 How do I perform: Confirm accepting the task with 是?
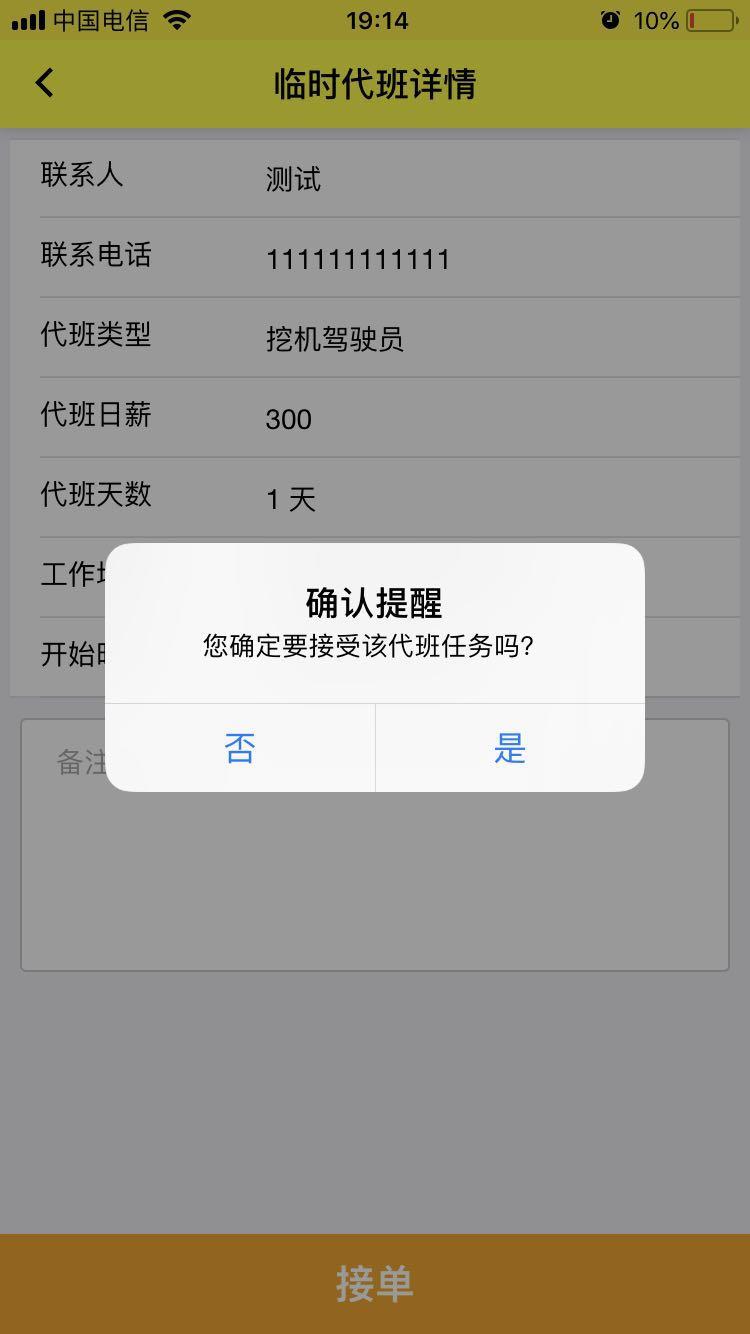[510, 749]
